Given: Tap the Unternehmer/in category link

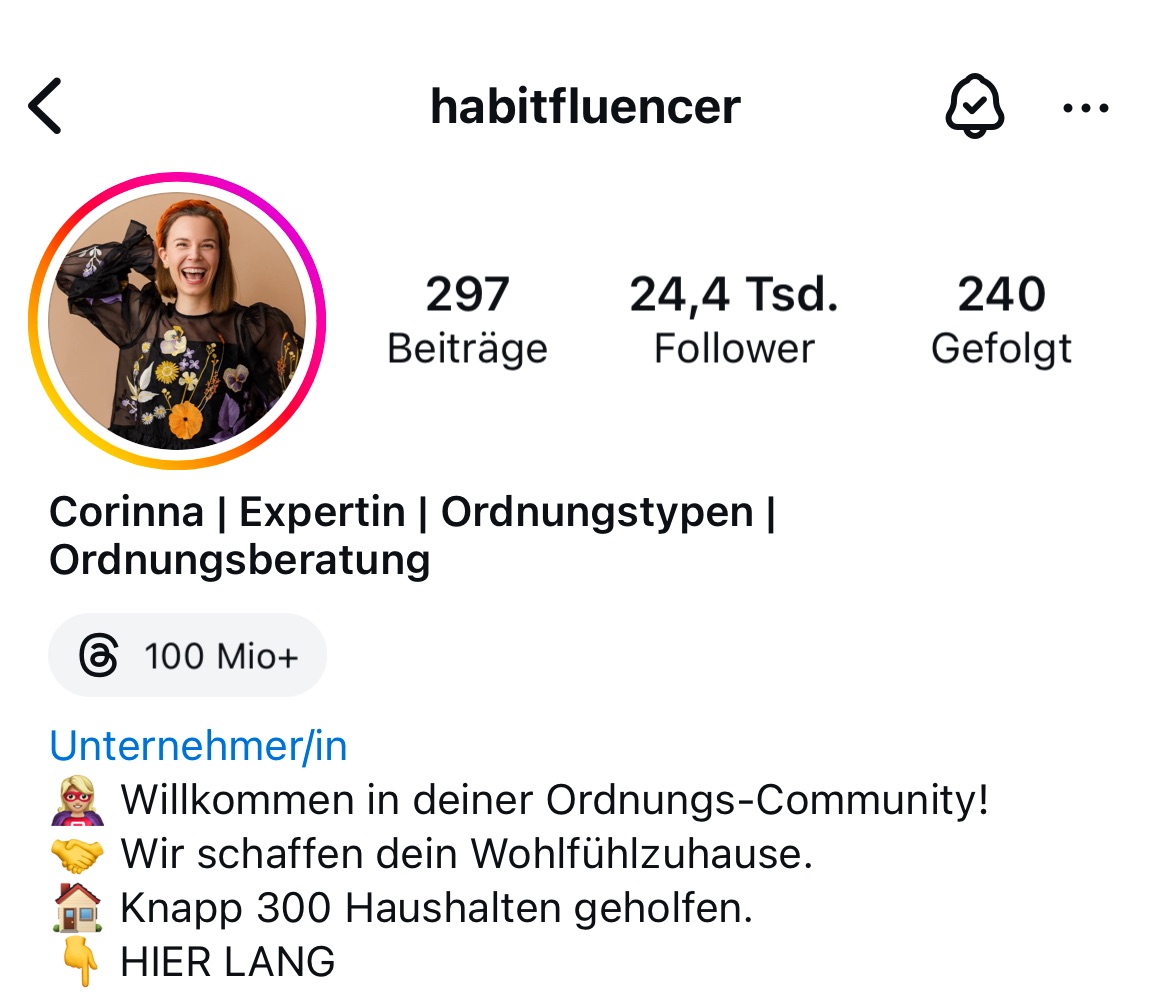Looking at the screenshot, I should coord(198,746).
